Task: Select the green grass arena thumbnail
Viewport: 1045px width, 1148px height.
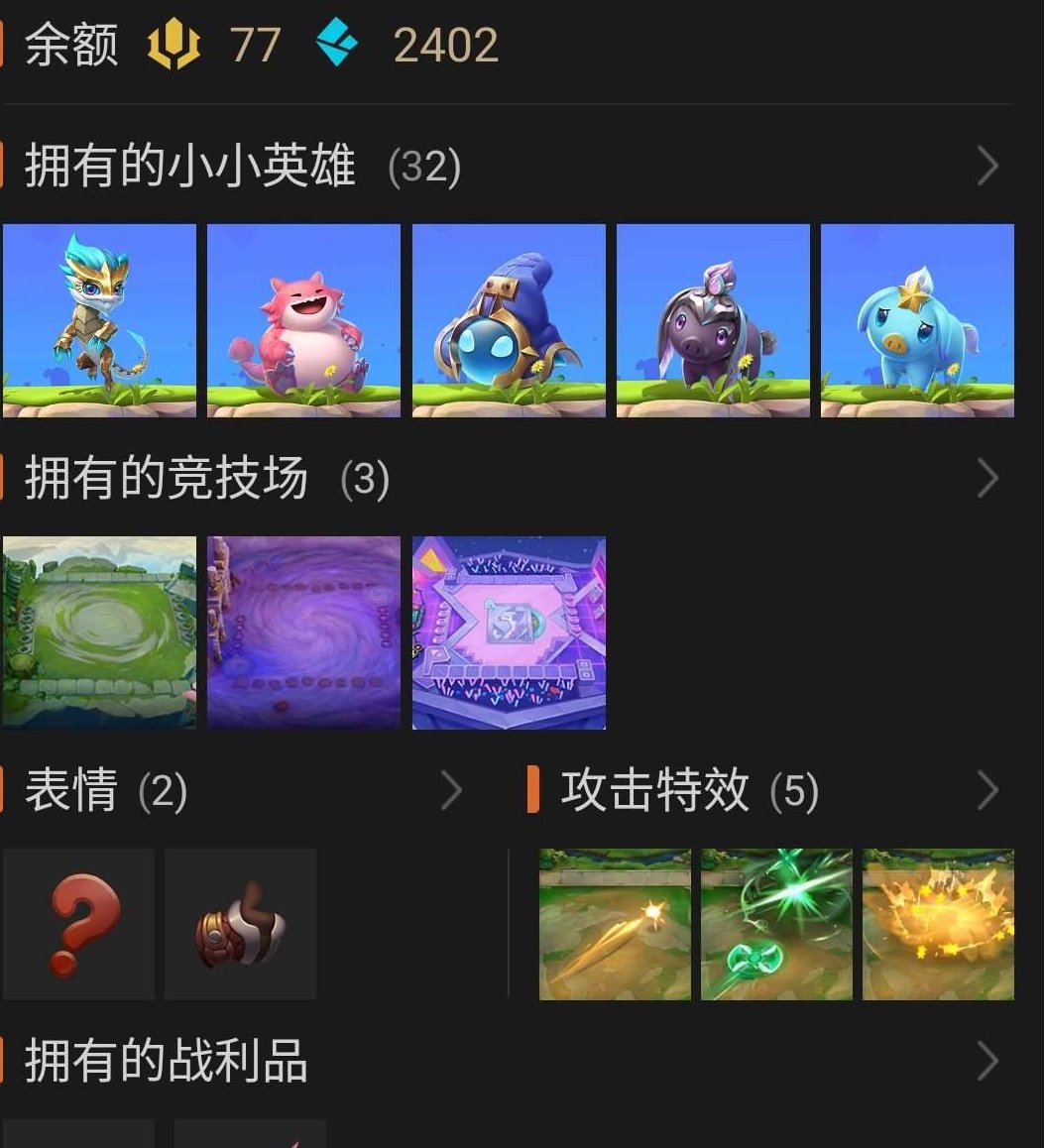Action: pyautogui.click(x=99, y=631)
